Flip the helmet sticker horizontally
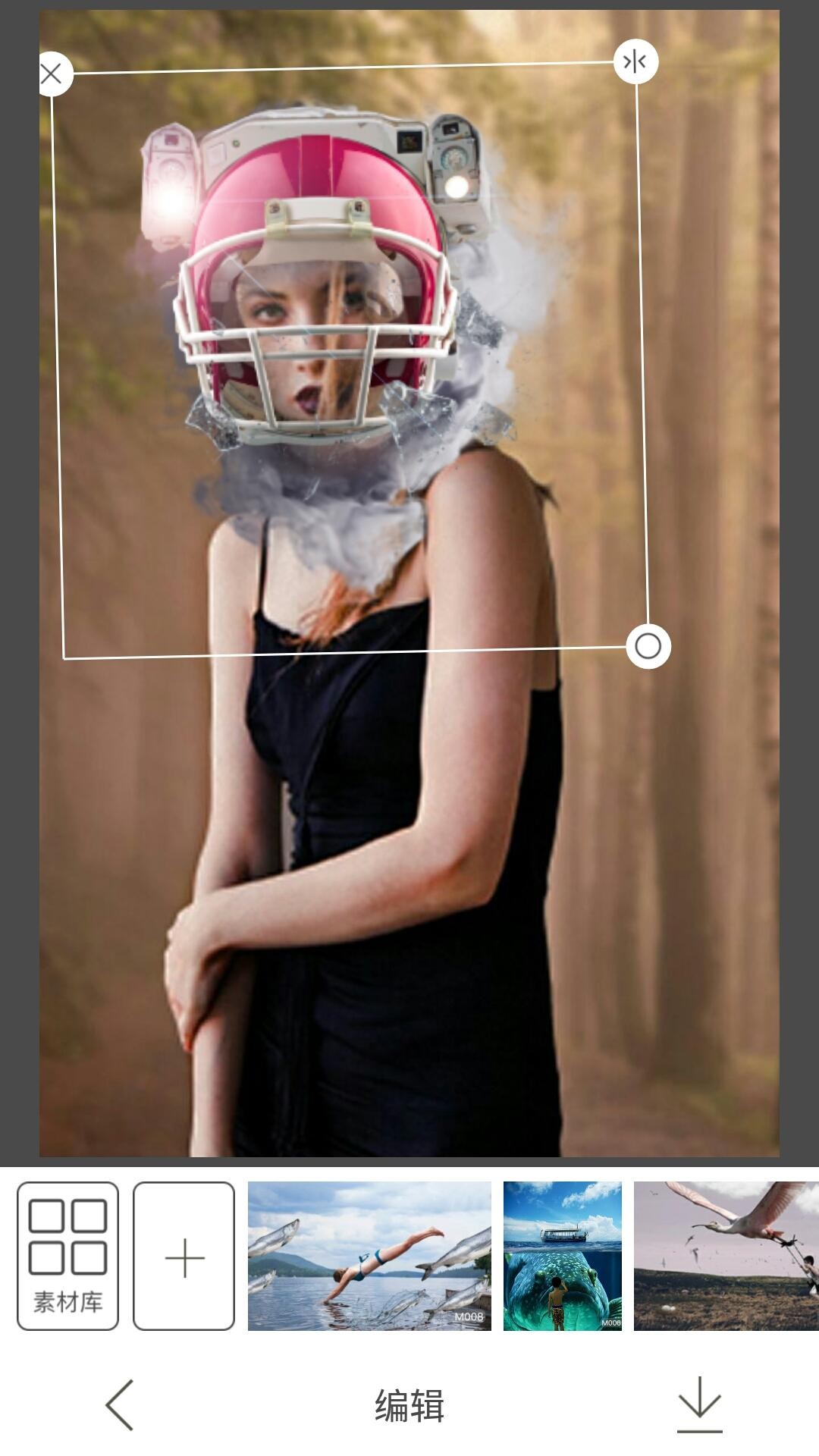819x1456 pixels. point(635,61)
